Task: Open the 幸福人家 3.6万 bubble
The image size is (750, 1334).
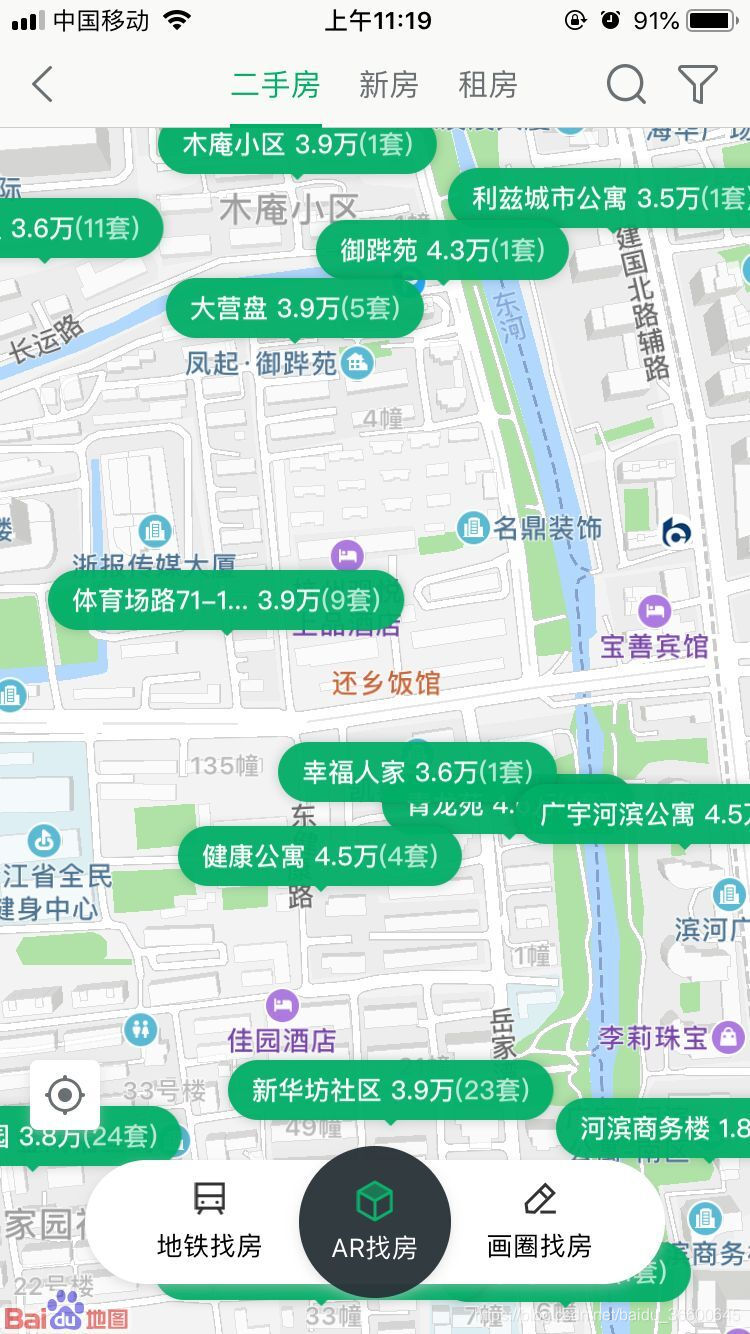Action: coord(417,772)
